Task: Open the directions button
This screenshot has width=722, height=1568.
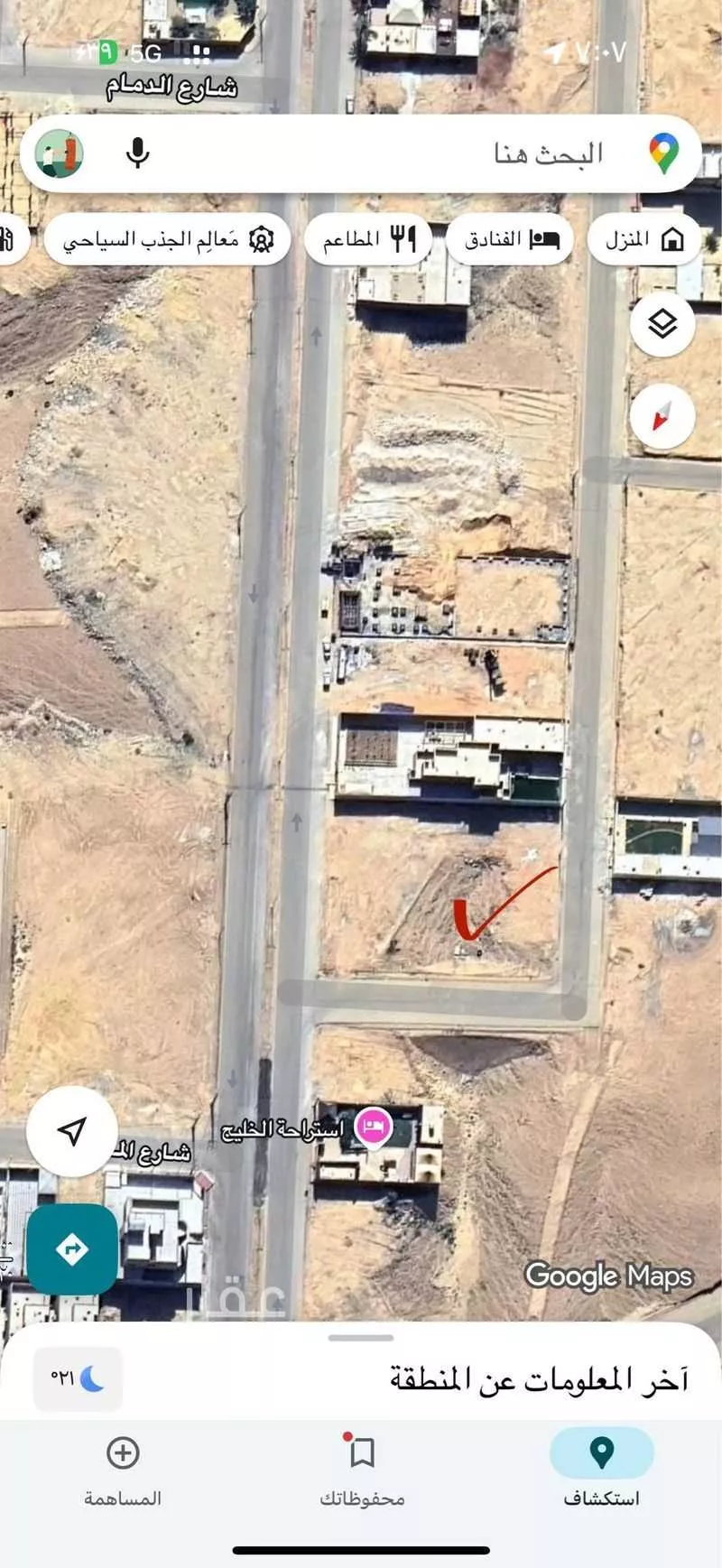Action: tap(72, 1249)
